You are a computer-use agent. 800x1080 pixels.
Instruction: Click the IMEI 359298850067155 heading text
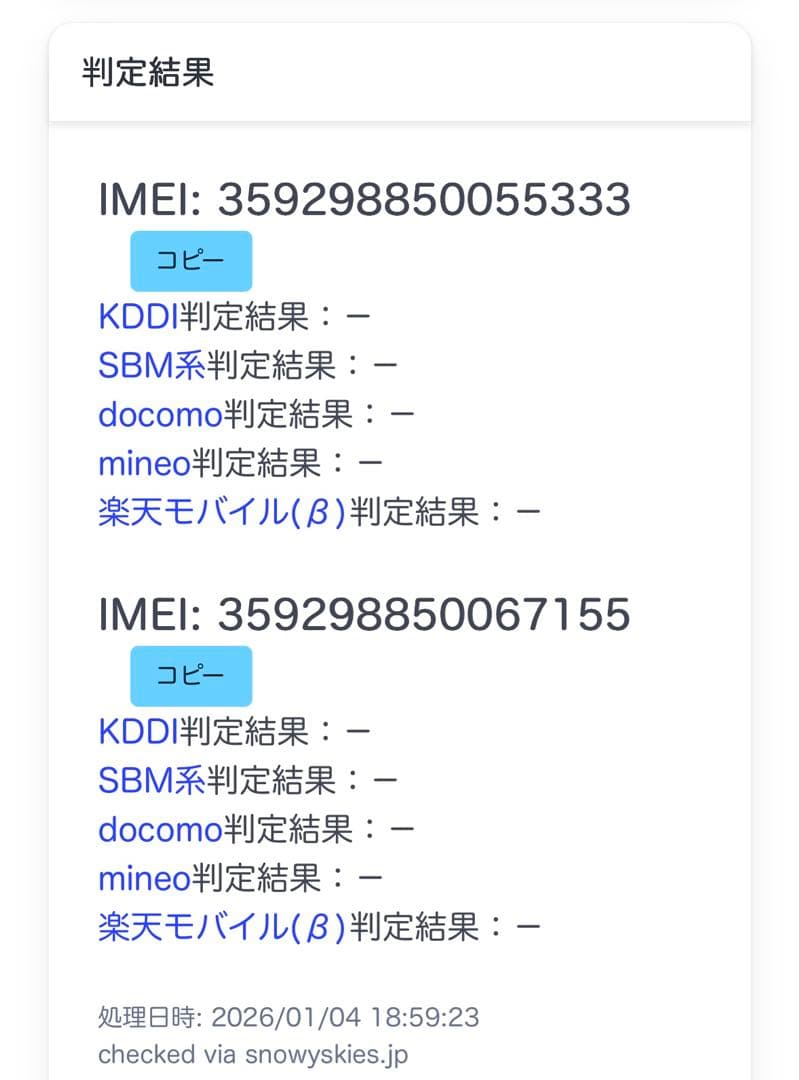[x=365, y=616]
